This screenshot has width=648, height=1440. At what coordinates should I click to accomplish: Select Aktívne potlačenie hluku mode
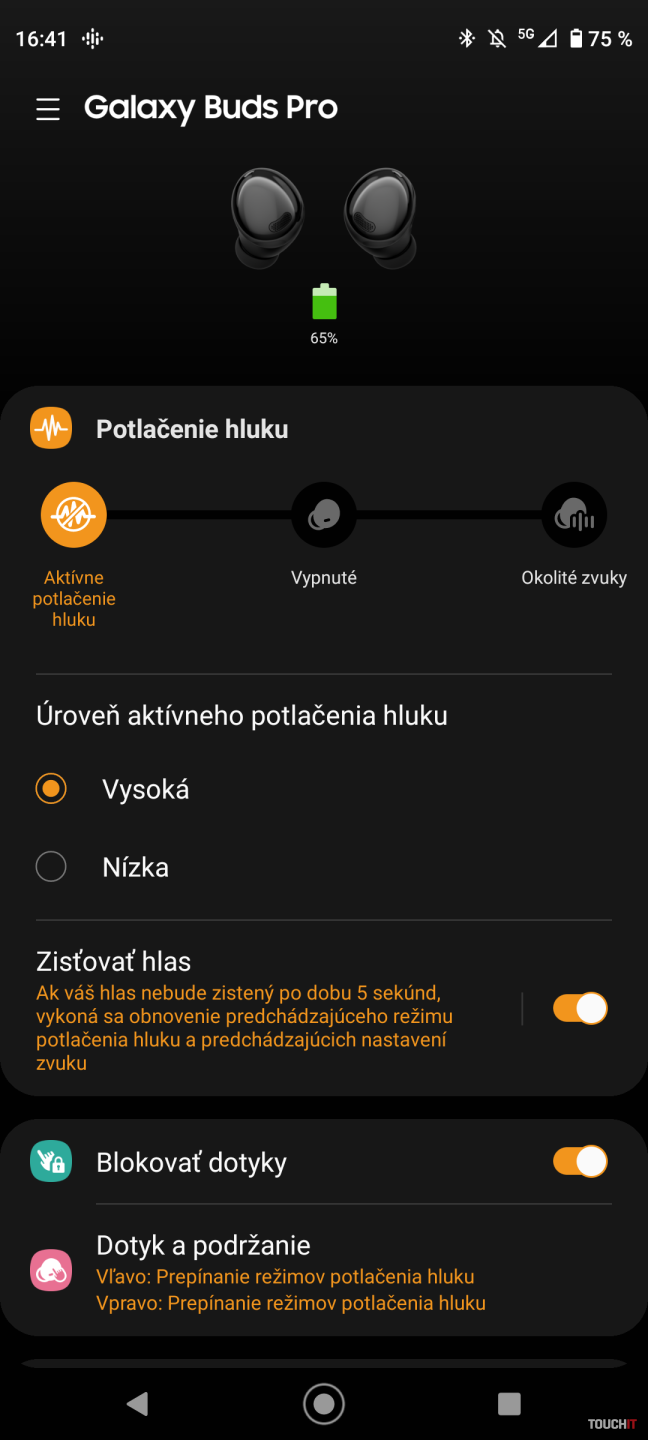(74, 515)
